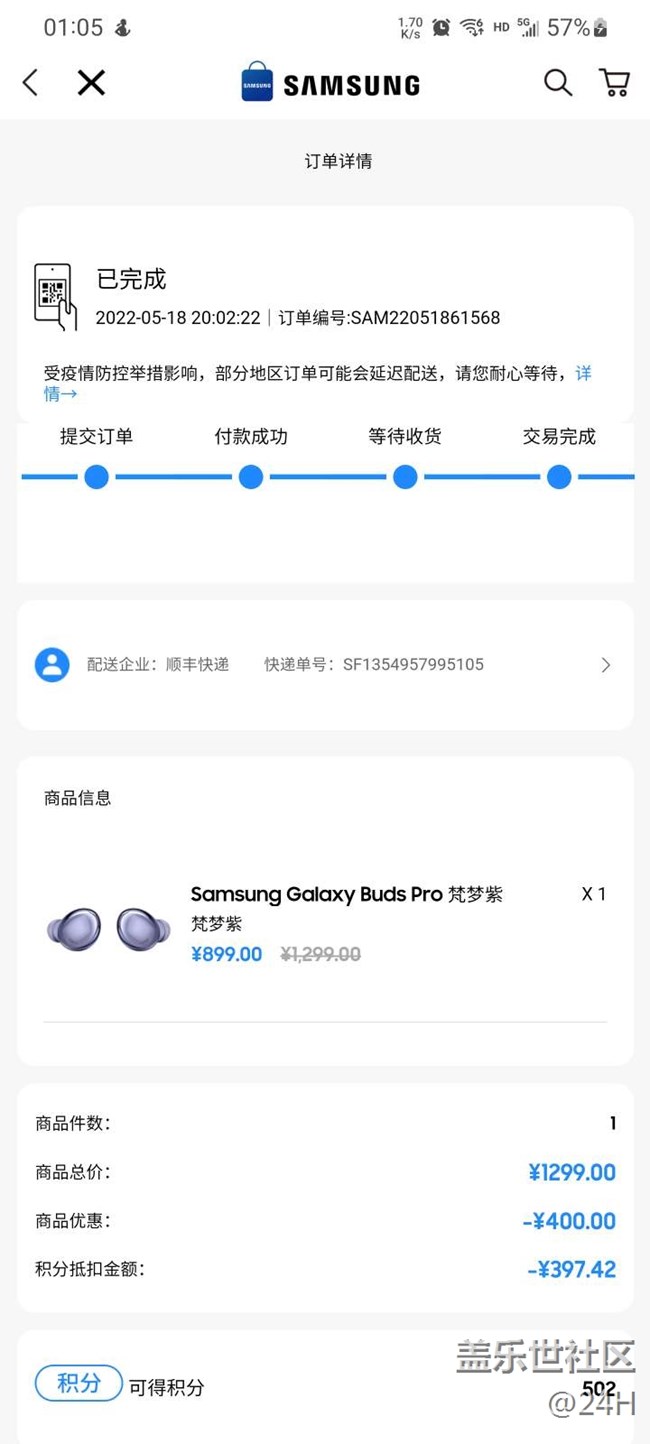The image size is (650, 1444).
Task: Tap the Samsung store logo
Action: 330,84
